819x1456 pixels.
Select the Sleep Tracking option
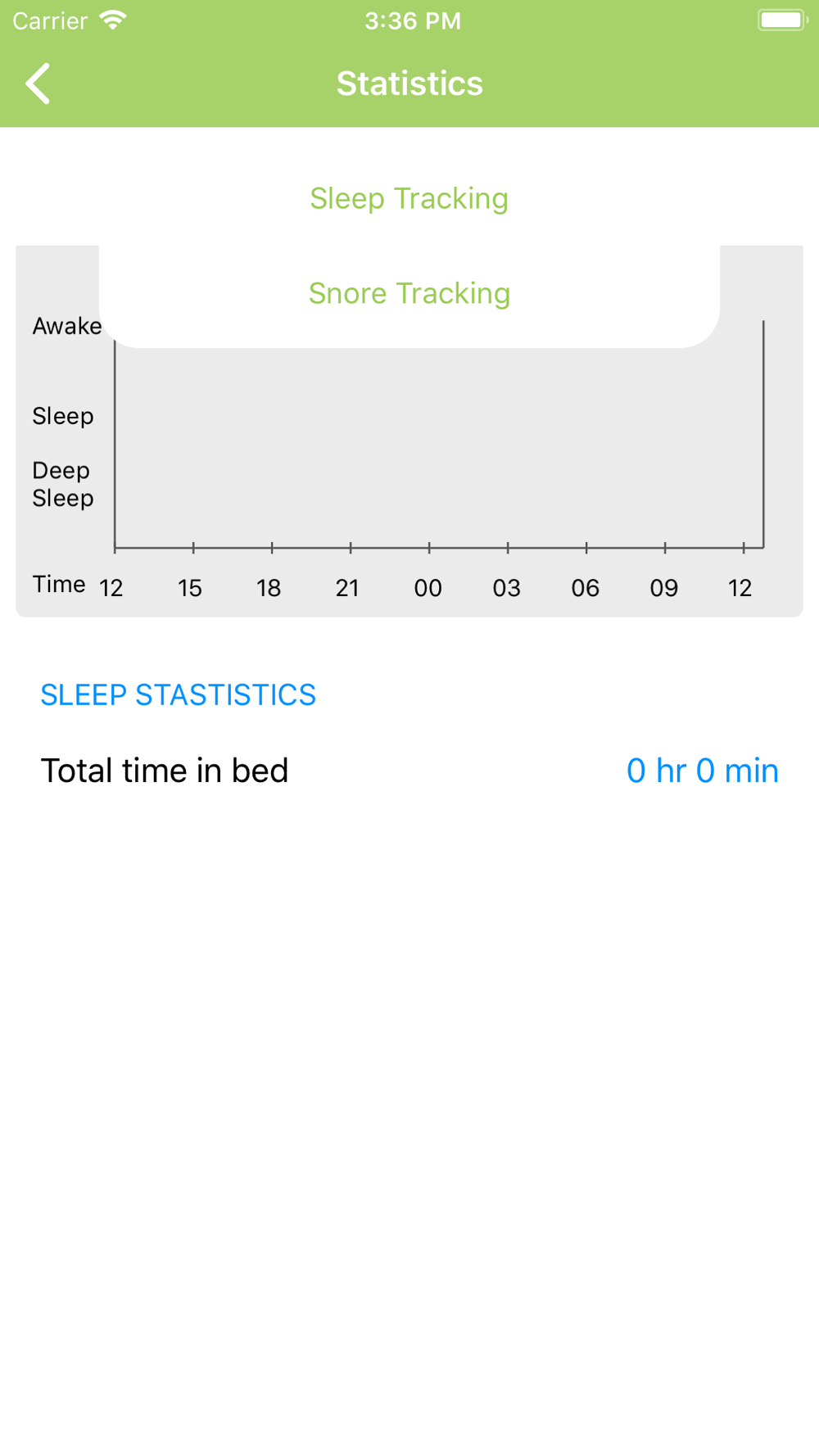click(409, 199)
